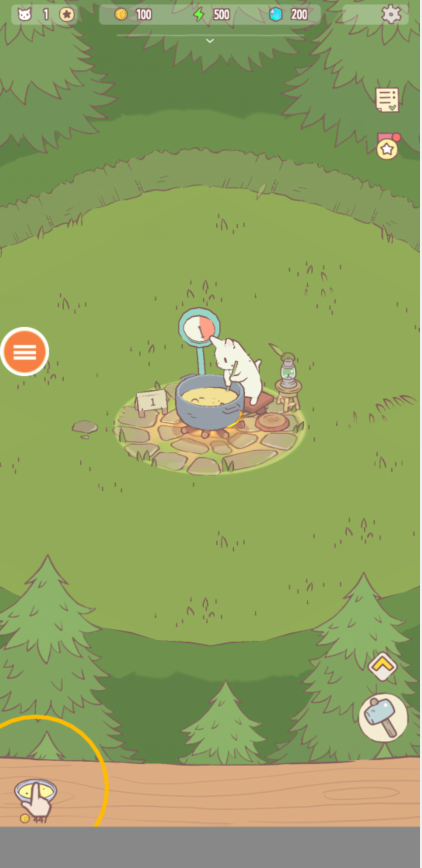The height and width of the screenshot is (868, 422).
Task: Open the quest checklist note
Action: point(387,100)
